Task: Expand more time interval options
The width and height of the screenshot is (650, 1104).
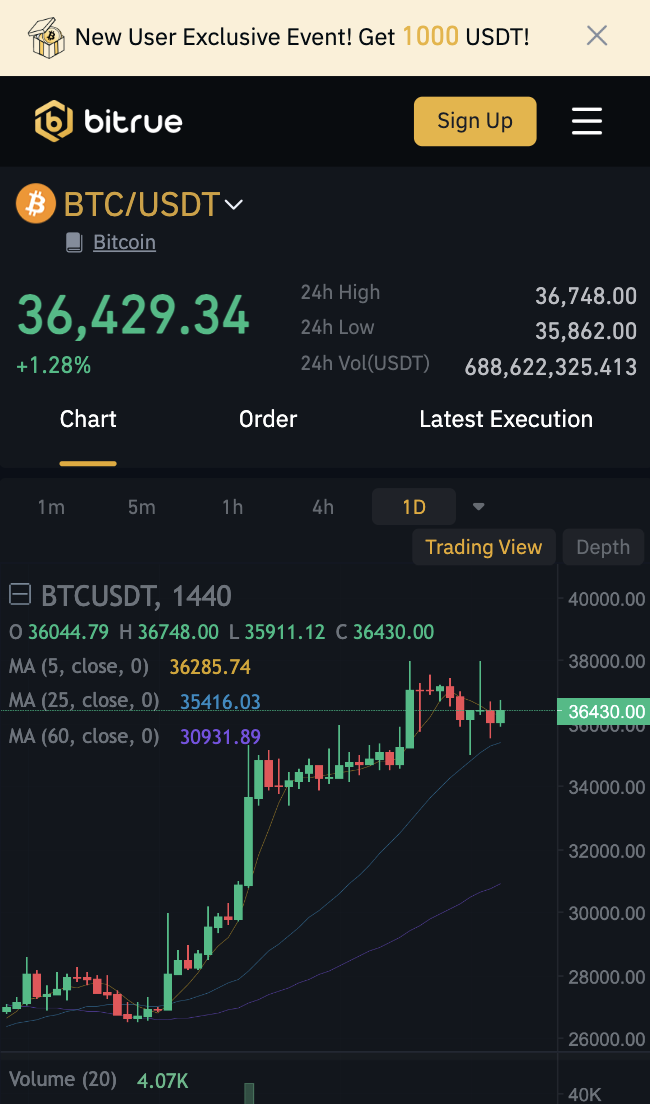Action: coord(479,507)
